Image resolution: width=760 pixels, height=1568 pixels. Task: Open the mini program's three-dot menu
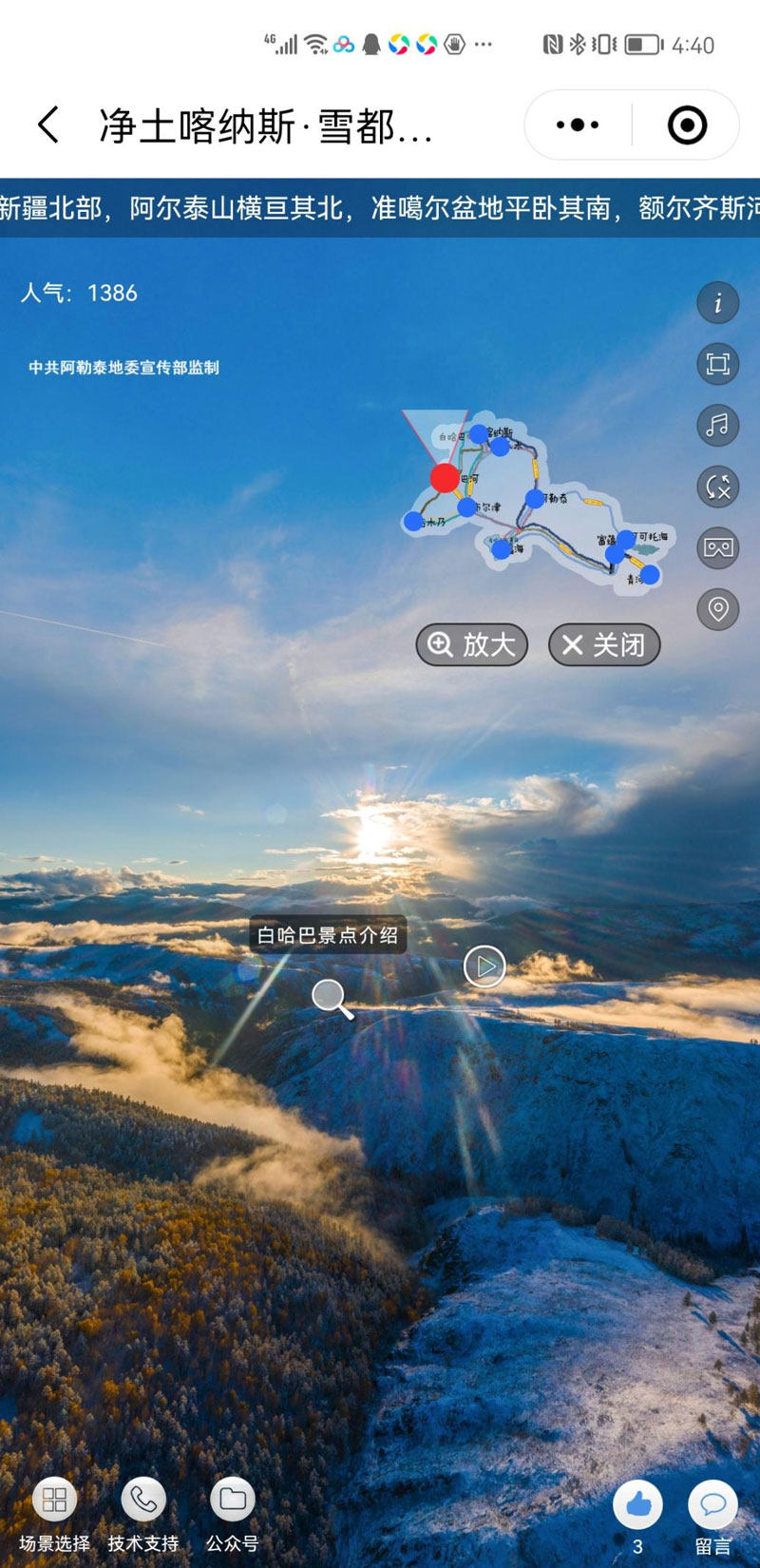click(x=578, y=125)
